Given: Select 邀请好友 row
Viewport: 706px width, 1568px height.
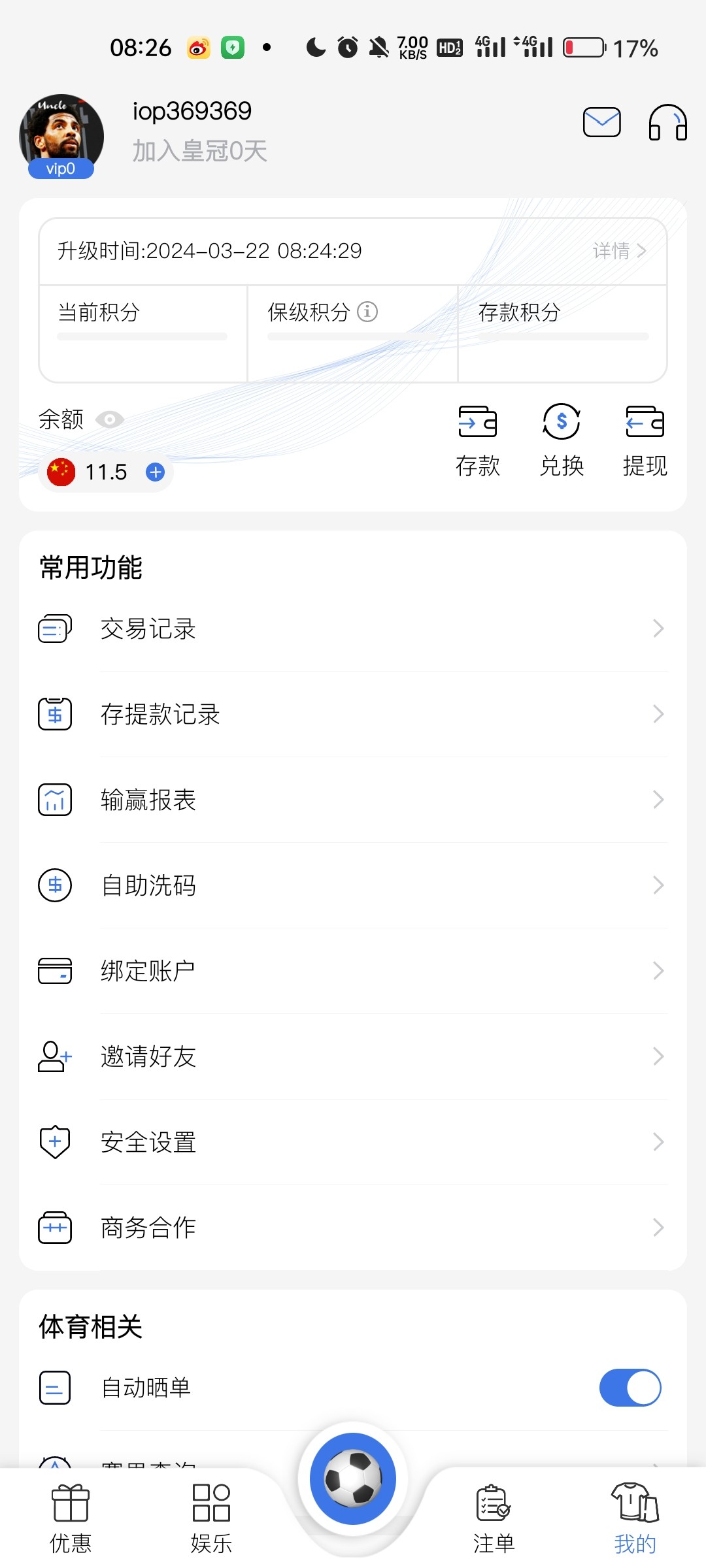Looking at the screenshot, I should click(353, 1056).
